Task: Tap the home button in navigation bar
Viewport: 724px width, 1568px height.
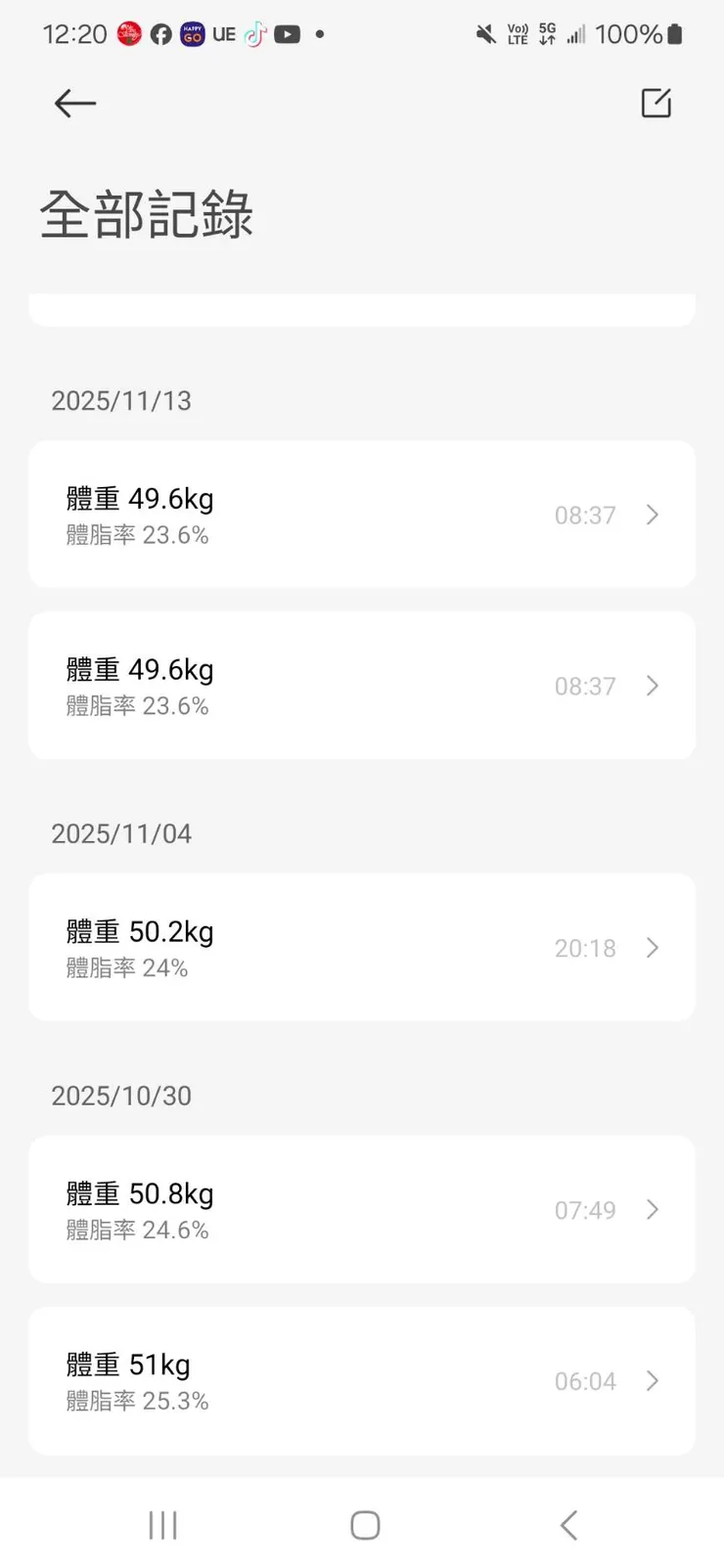Action: point(363,1523)
